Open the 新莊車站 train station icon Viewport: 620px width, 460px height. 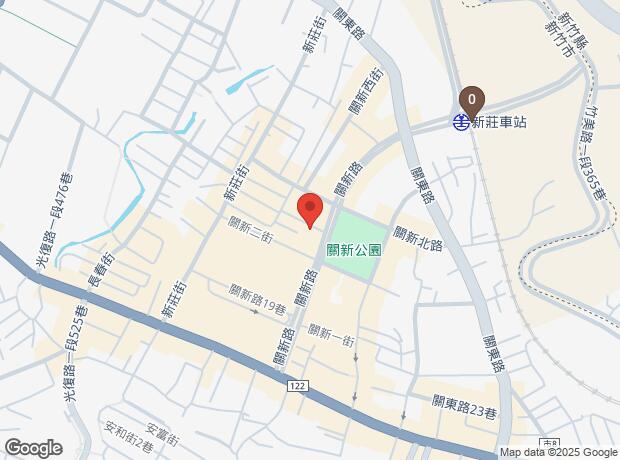point(460,123)
